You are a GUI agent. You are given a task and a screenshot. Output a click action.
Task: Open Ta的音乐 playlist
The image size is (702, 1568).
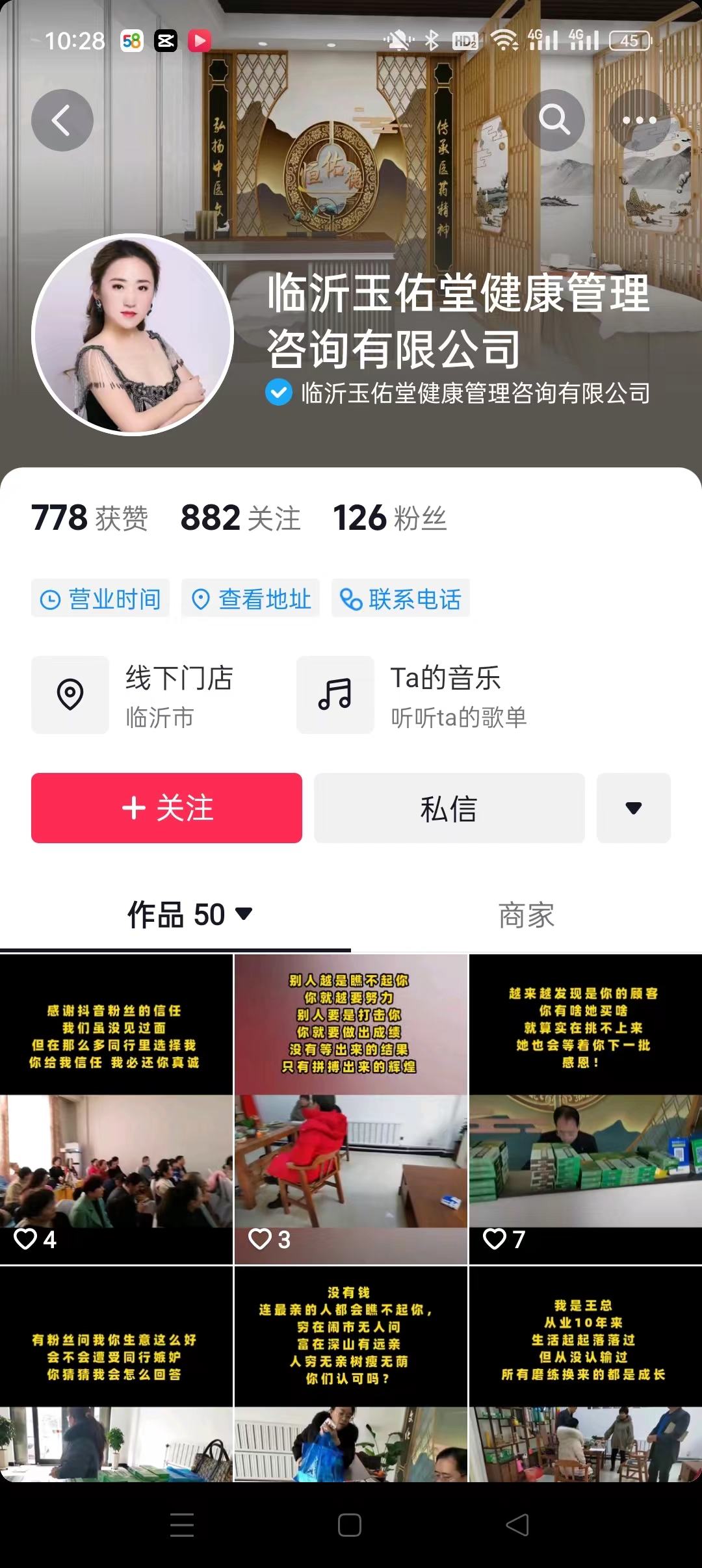416,695
